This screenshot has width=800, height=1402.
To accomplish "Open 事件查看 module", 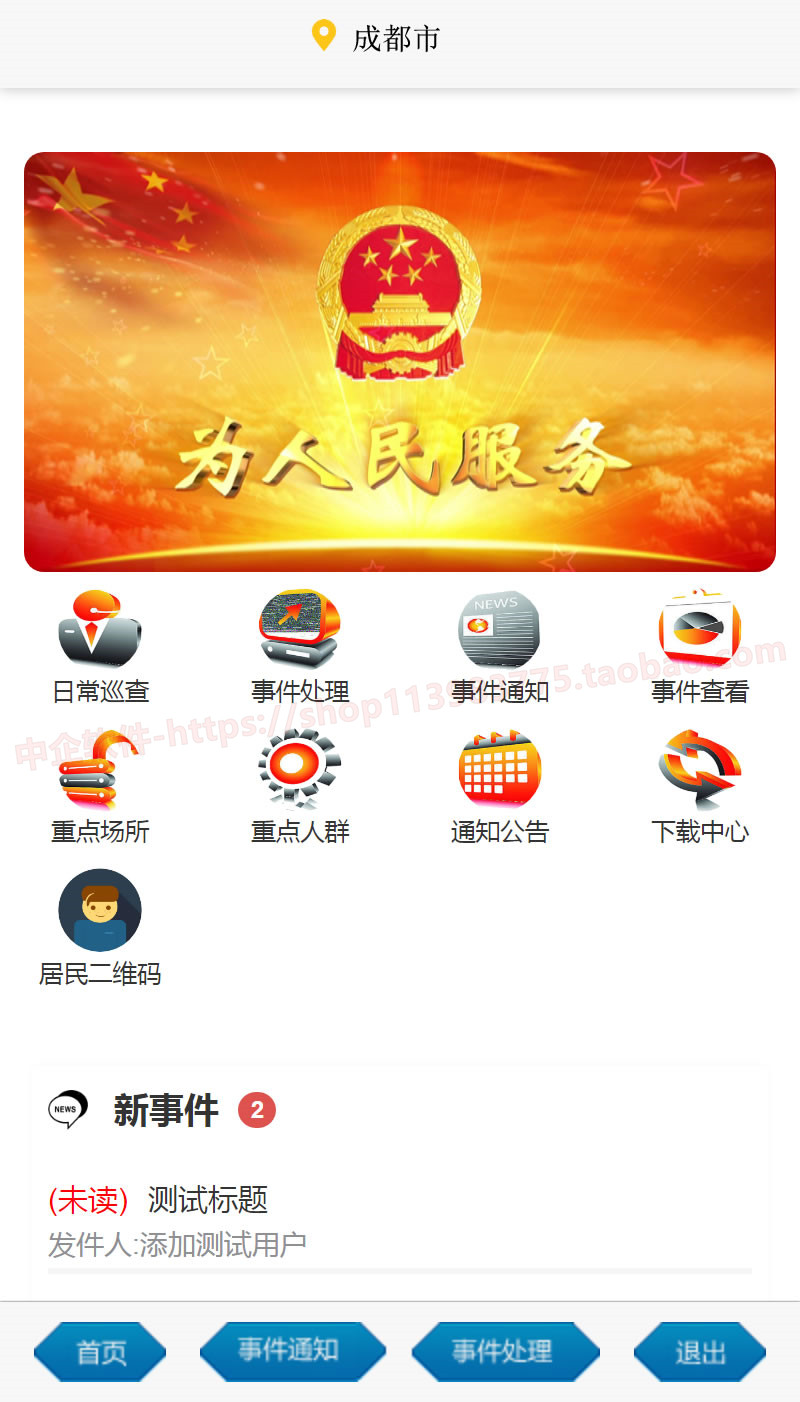I will pyautogui.click(x=699, y=646).
